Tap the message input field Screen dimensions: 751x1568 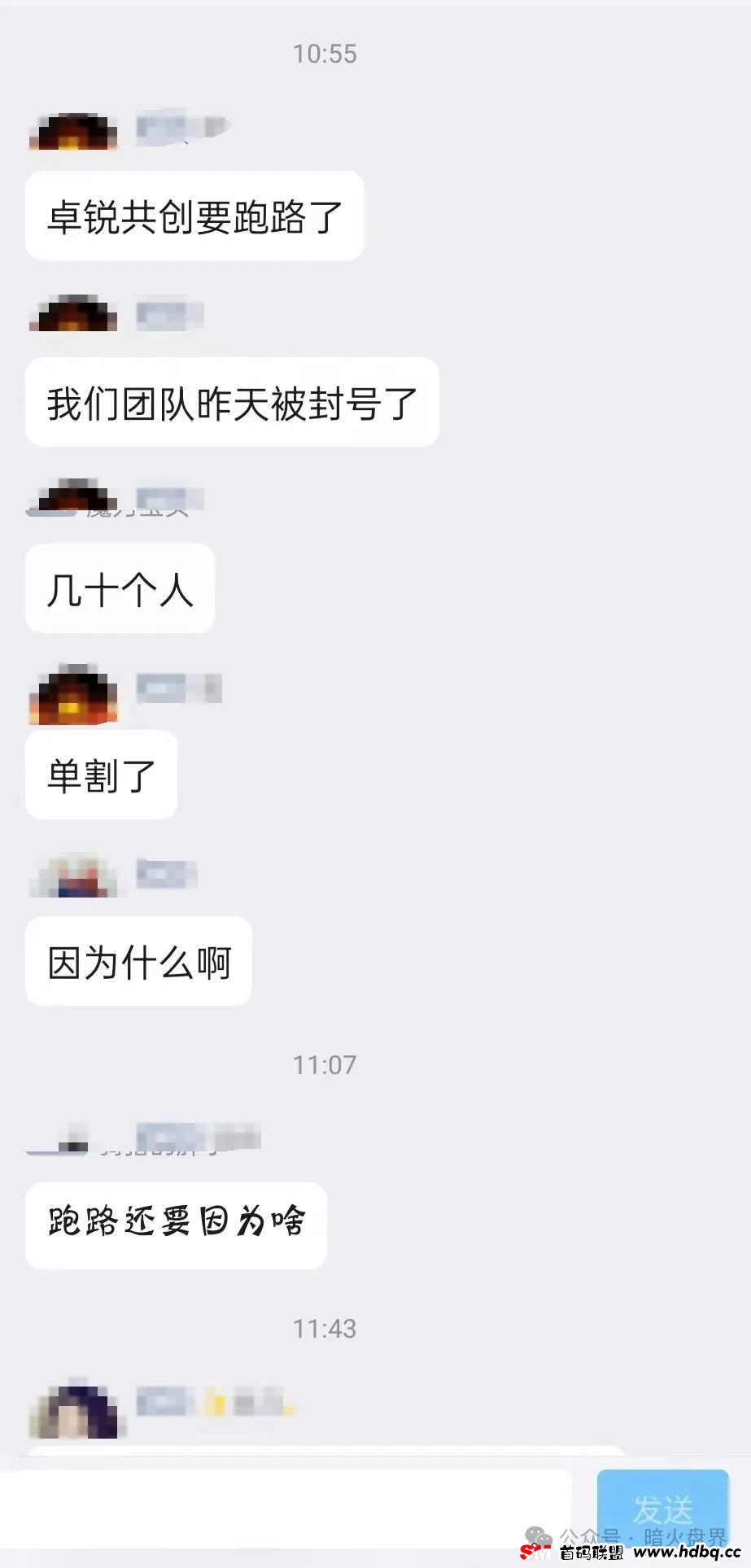285,1508
